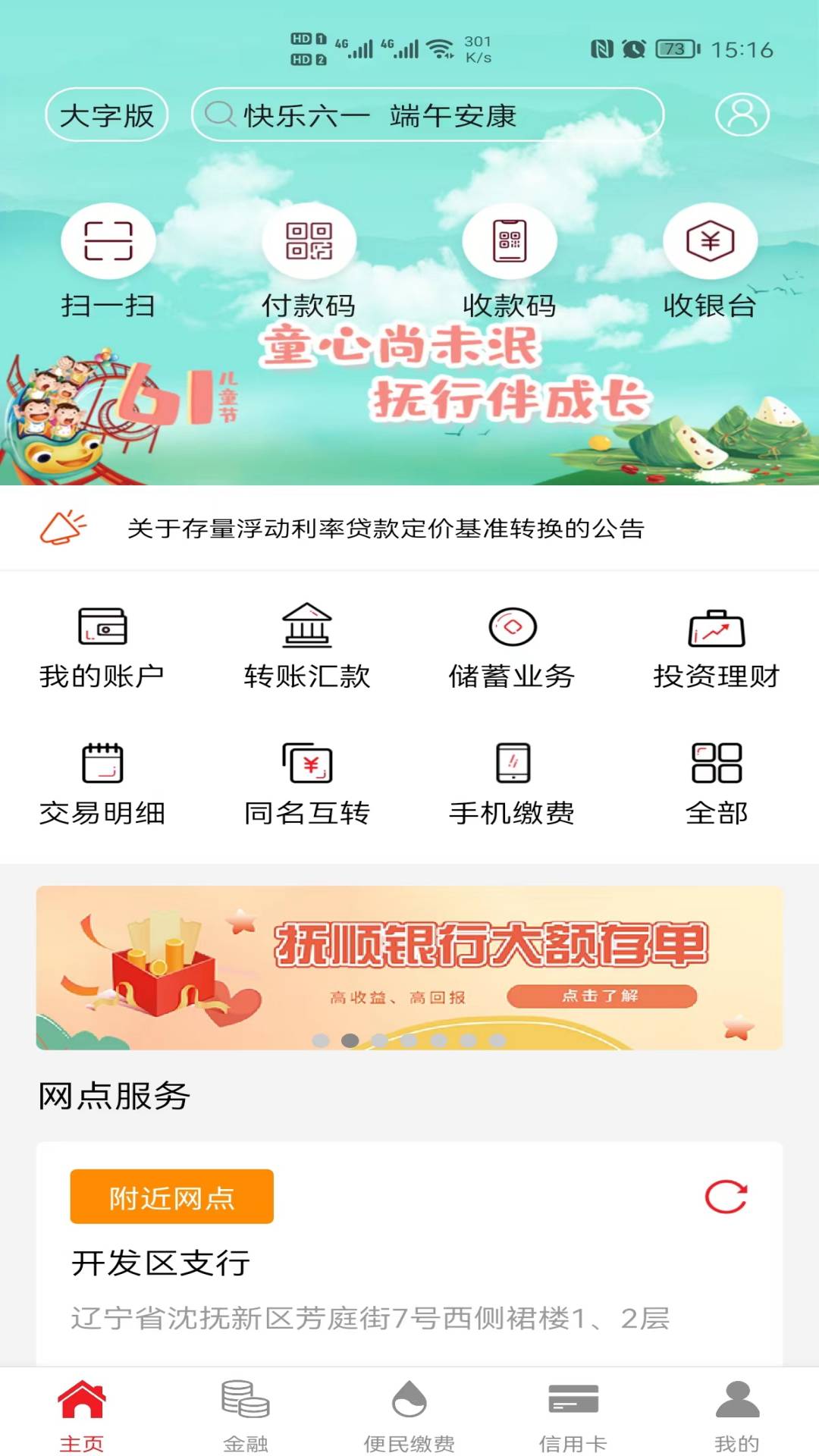Image resolution: width=819 pixels, height=1456 pixels.
Task: Read the 存量浮动利率贷款 announcement
Action: (385, 529)
